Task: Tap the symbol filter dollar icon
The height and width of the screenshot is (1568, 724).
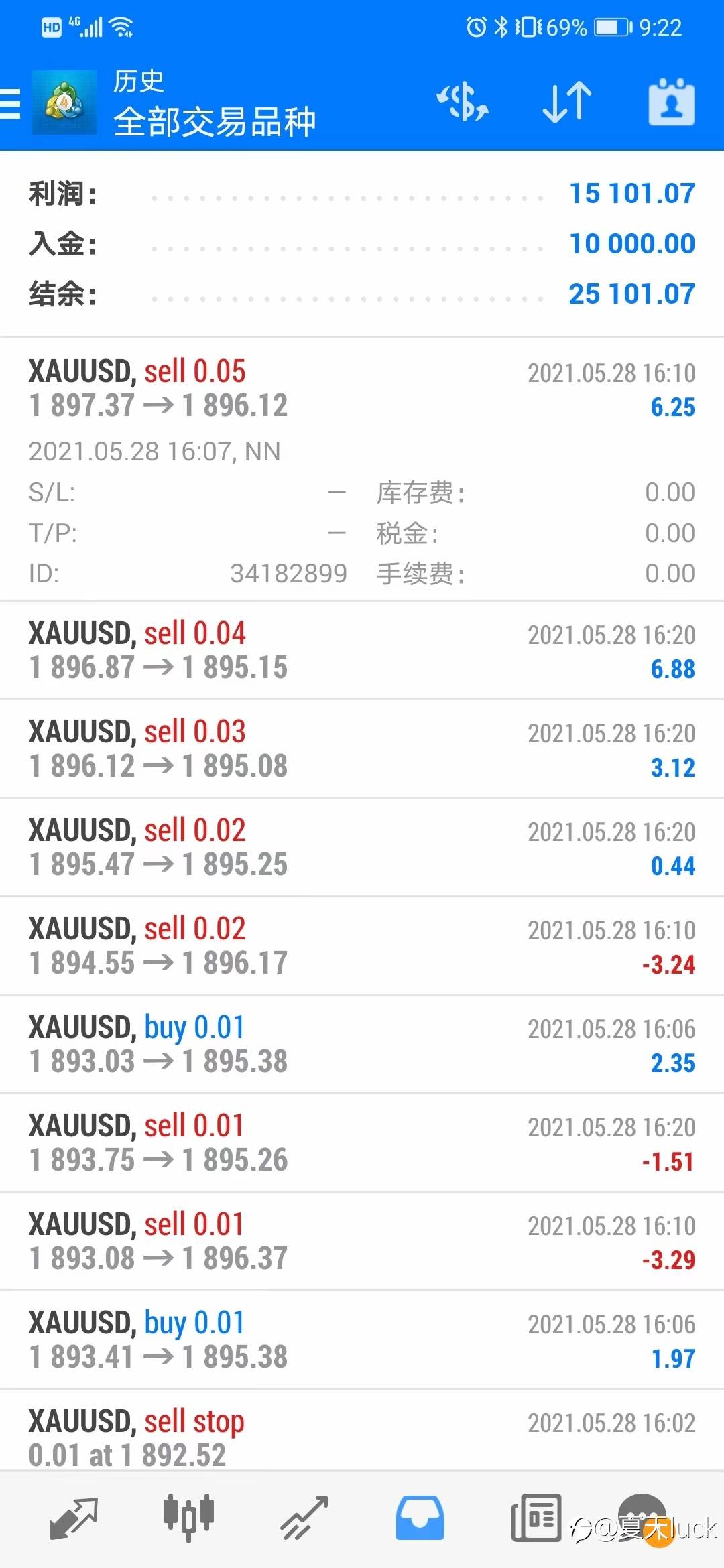Action: pyautogui.click(x=463, y=103)
